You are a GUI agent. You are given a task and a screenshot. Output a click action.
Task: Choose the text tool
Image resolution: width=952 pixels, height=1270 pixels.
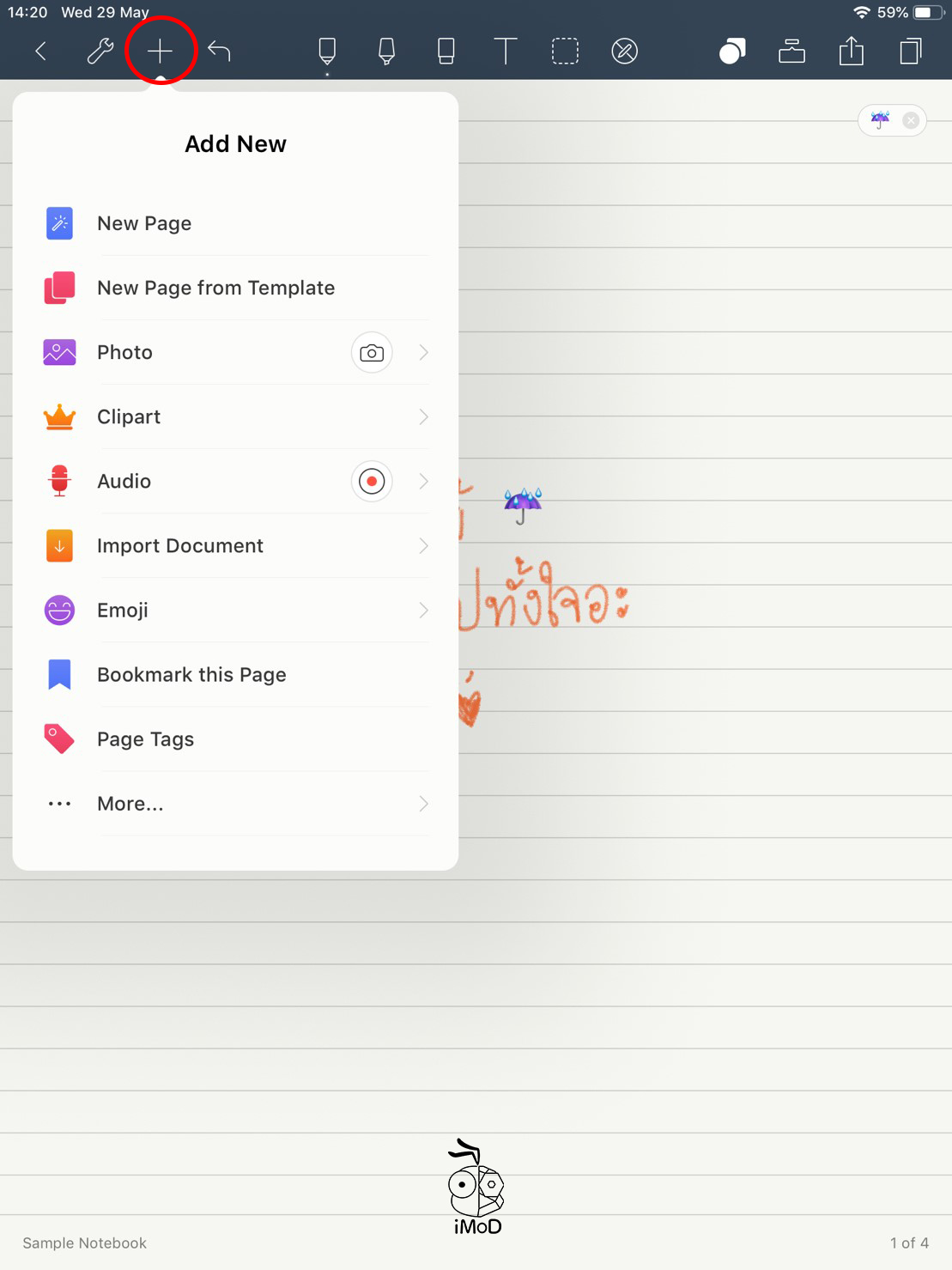(506, 52)
